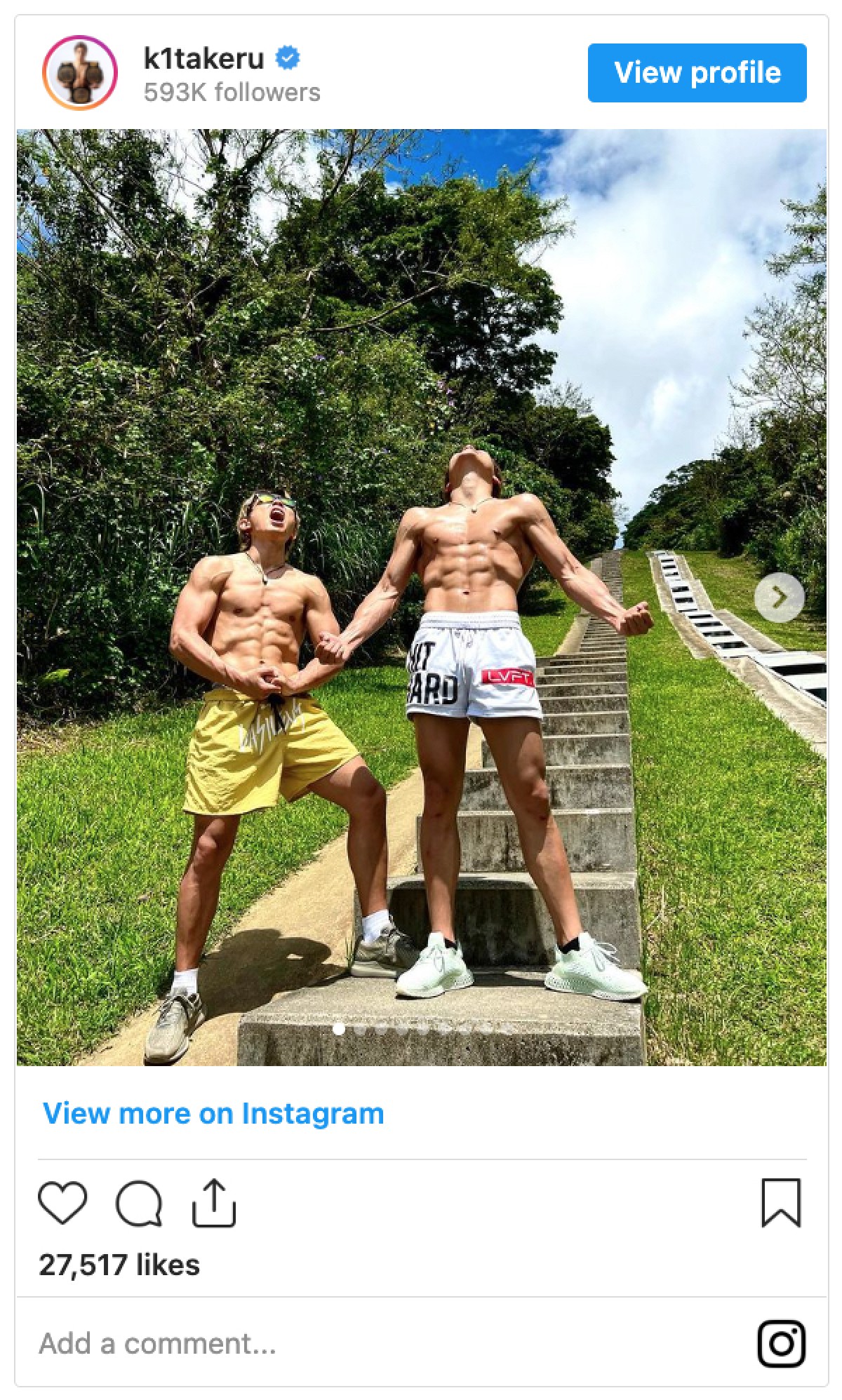Save the post with the bookmark icon

(781, 1202)
